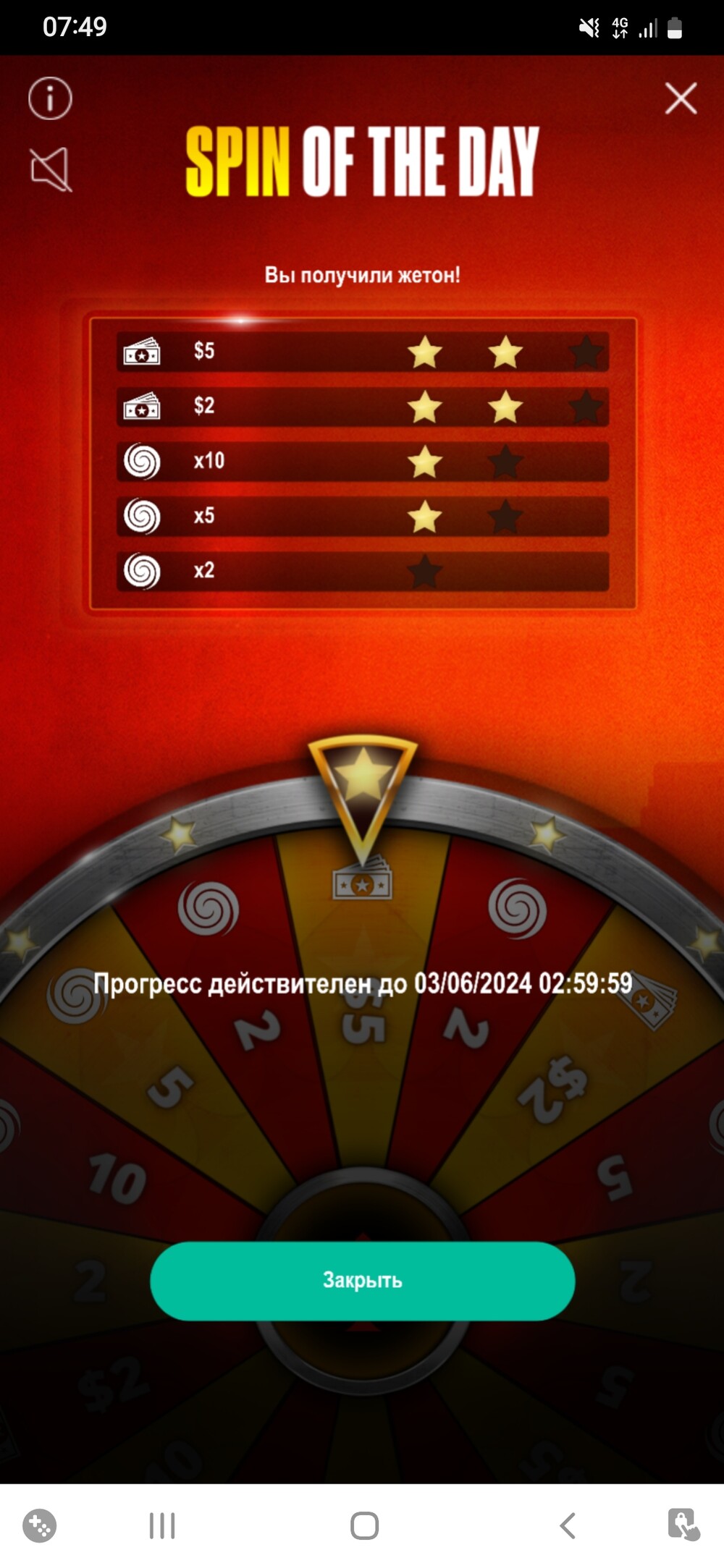Toggle the game sound mute icon
The height and width of the screenshot is (1568, 724).
click(51, 169)
